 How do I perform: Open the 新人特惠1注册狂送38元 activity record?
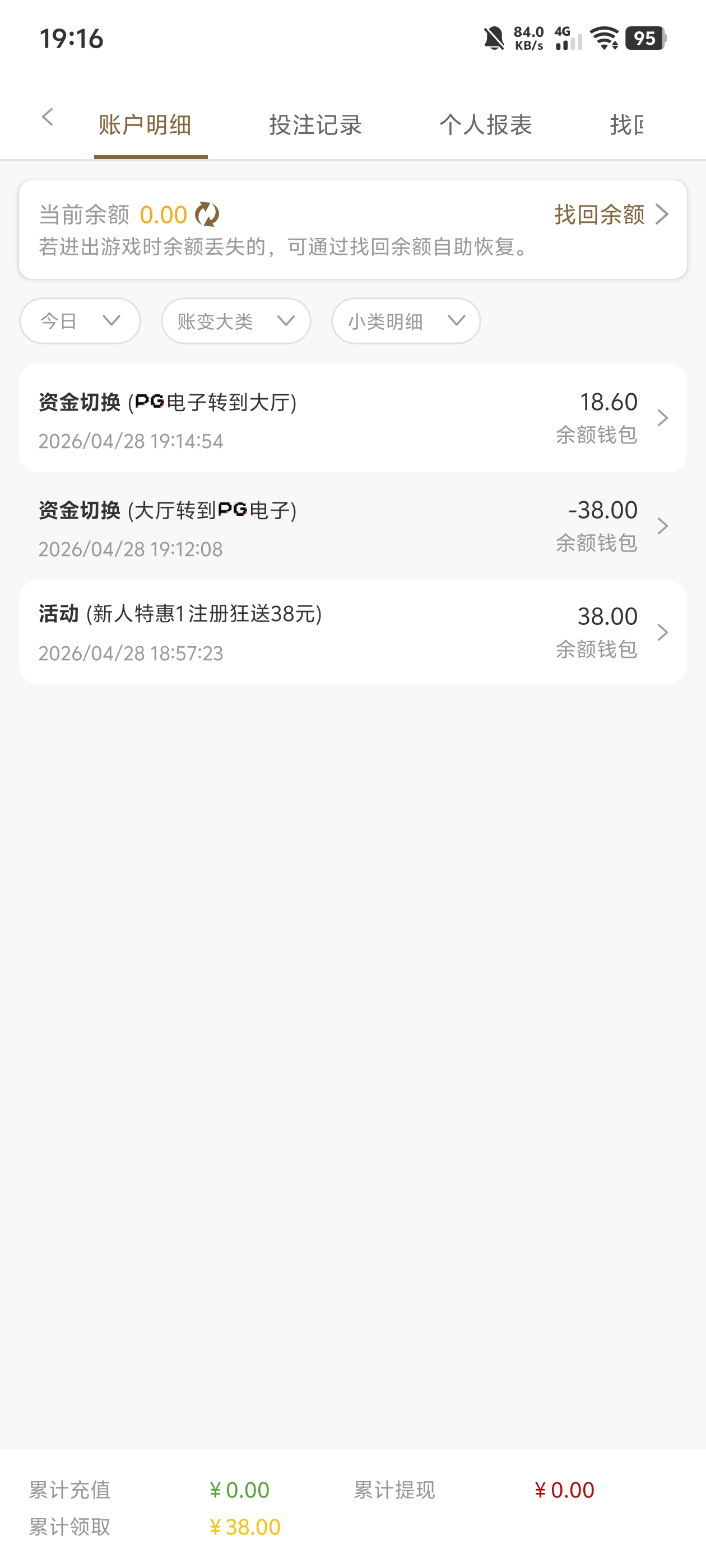tap(352, 632)
